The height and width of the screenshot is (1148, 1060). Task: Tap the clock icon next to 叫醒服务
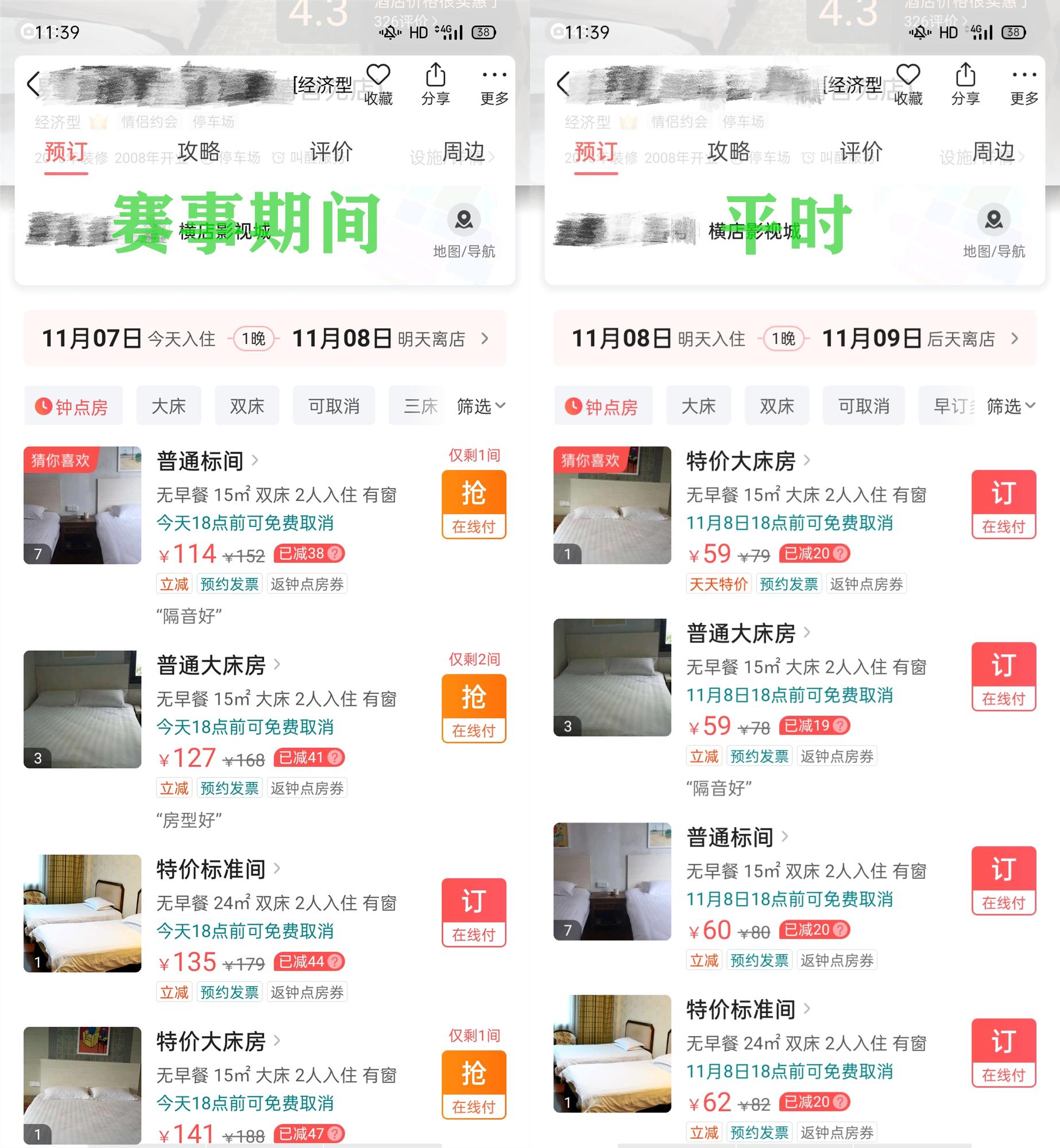click(278, 156)
